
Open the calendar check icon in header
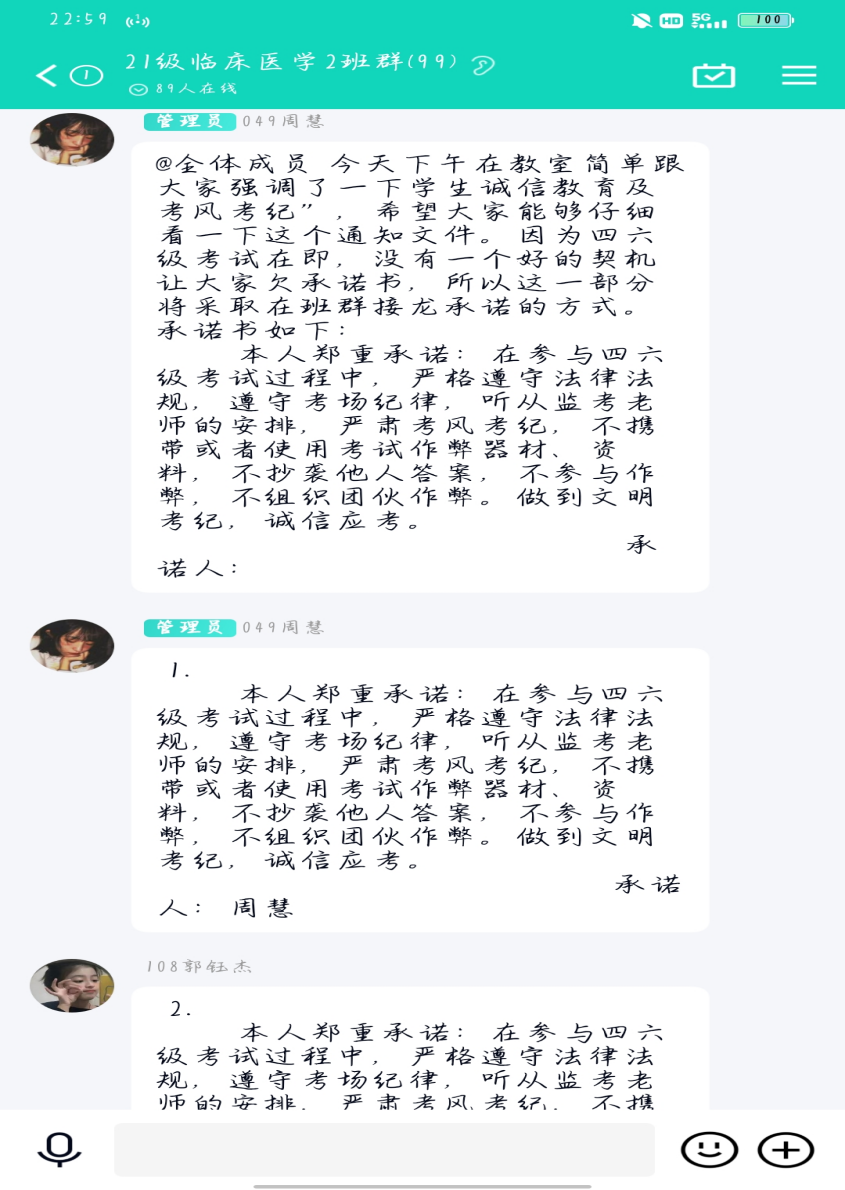pos(714,75)
